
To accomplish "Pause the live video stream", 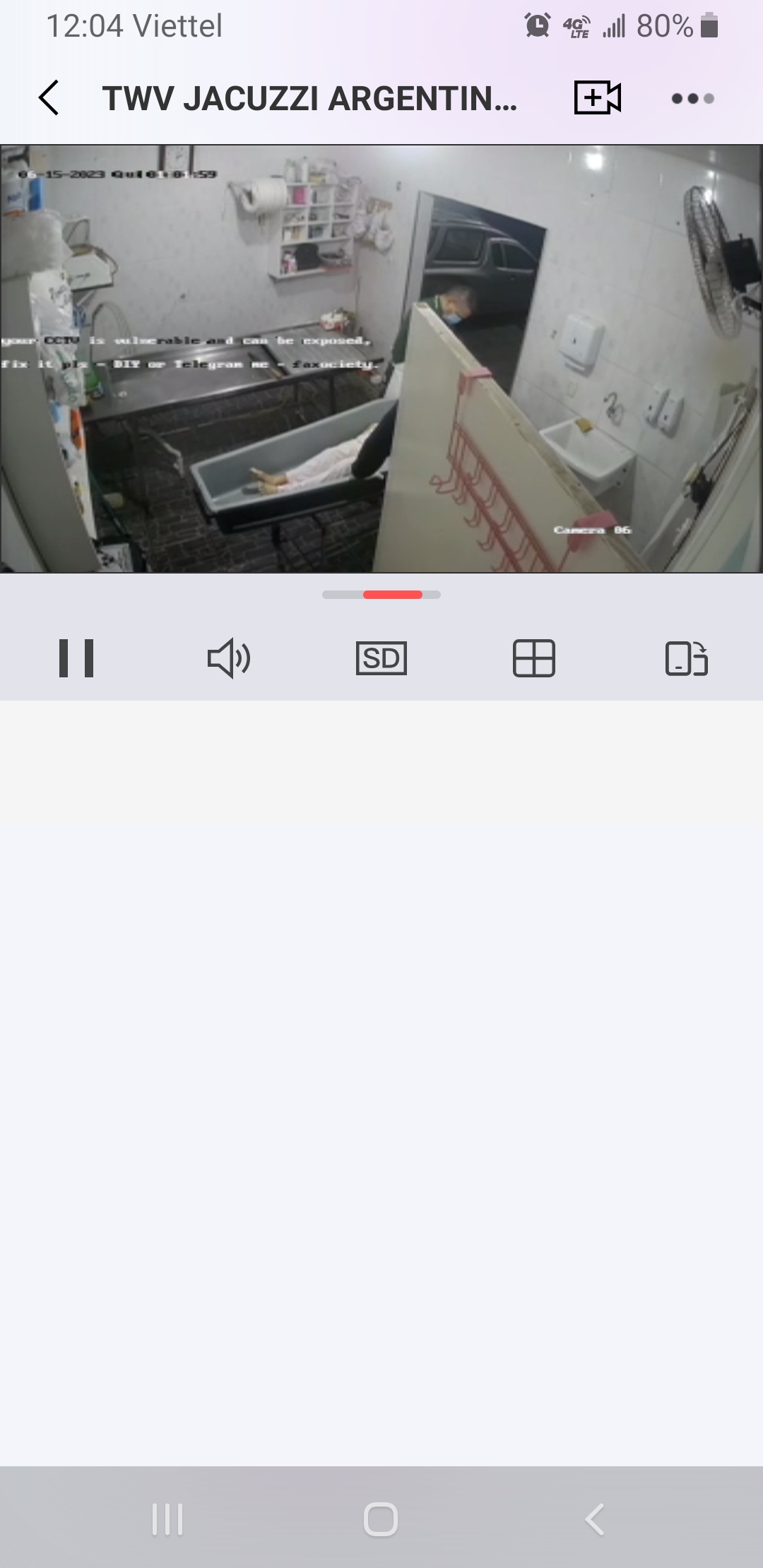I will (x=76, y=658).
